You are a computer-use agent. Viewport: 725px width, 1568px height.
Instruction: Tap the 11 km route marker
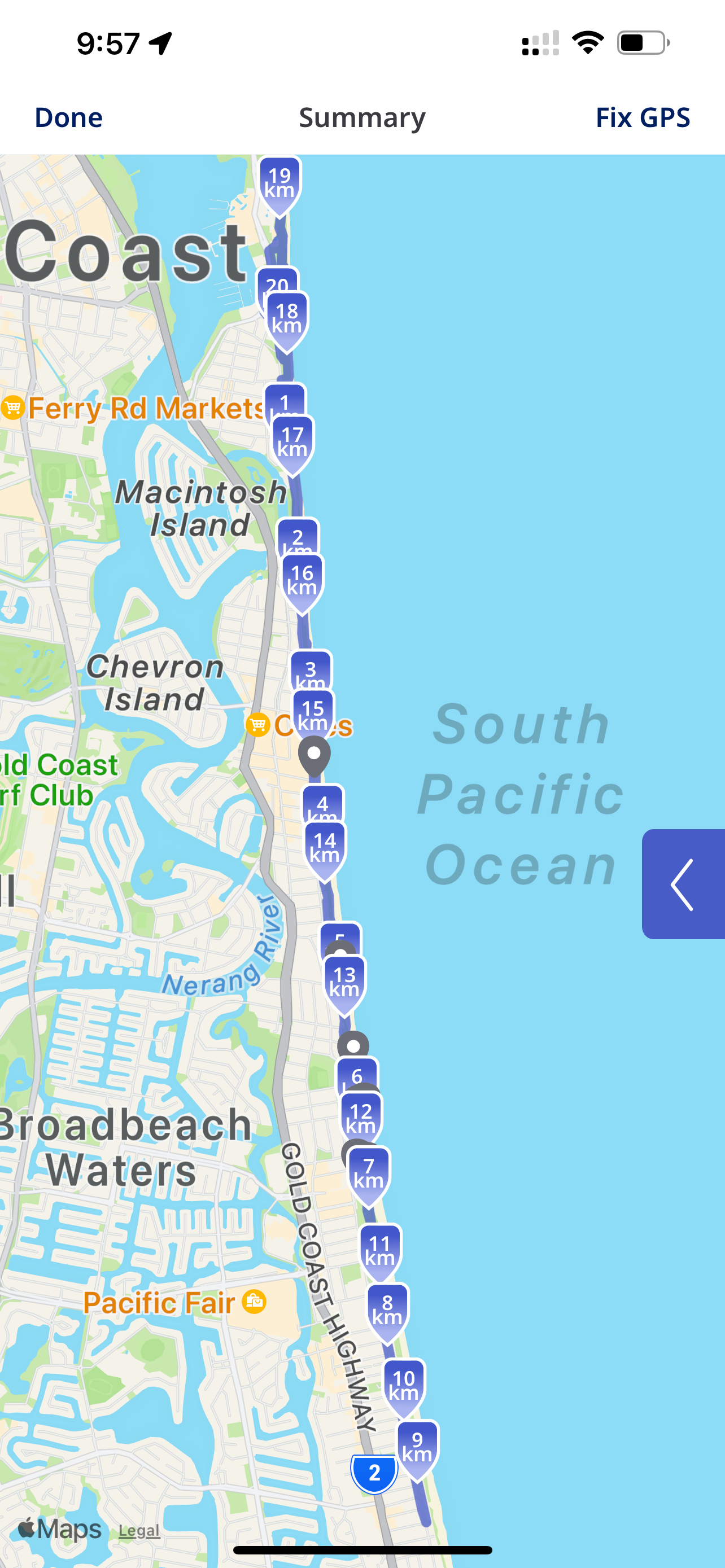380,1250
